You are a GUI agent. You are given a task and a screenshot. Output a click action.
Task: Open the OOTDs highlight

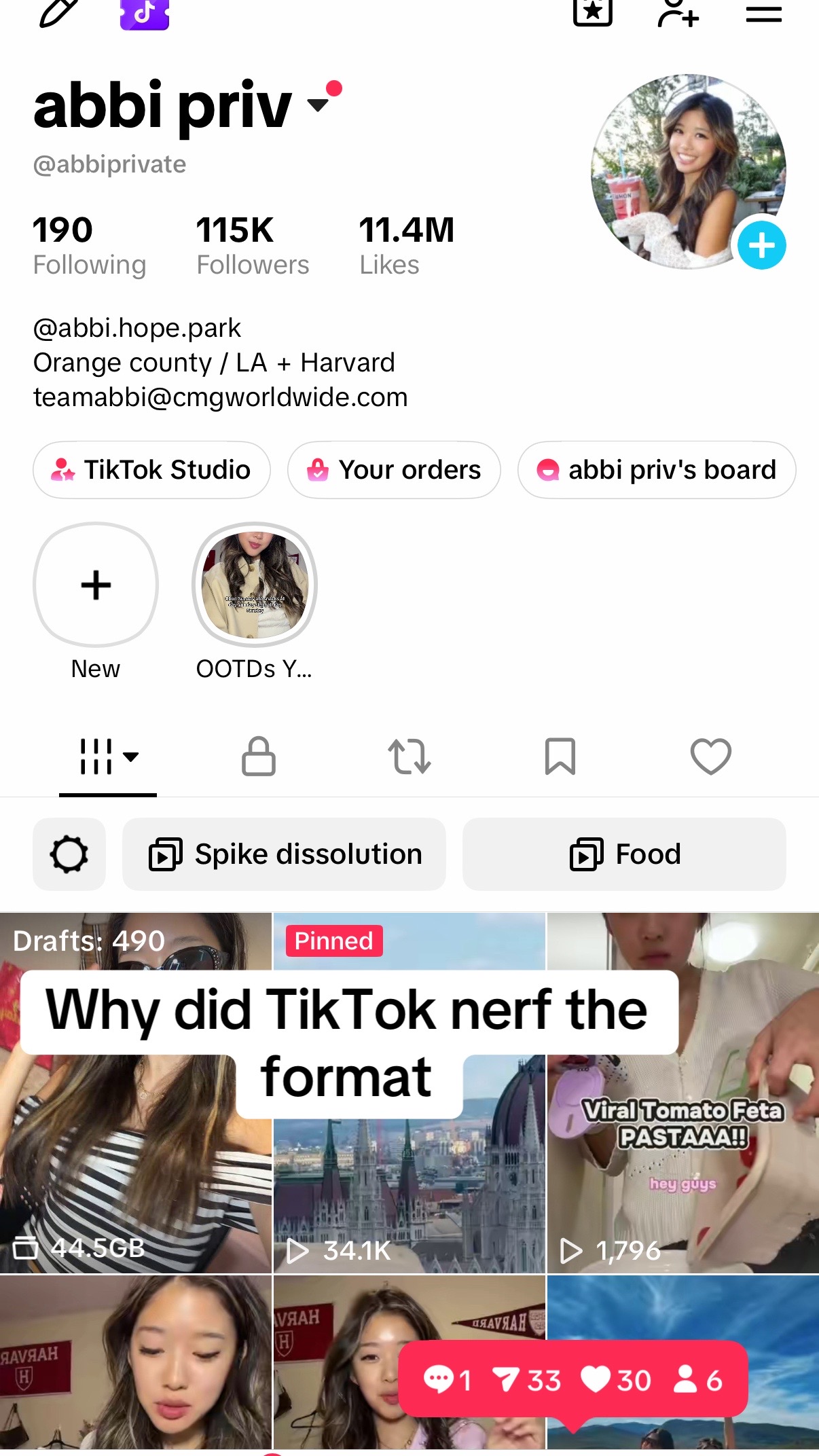click(x=255, y=585)
